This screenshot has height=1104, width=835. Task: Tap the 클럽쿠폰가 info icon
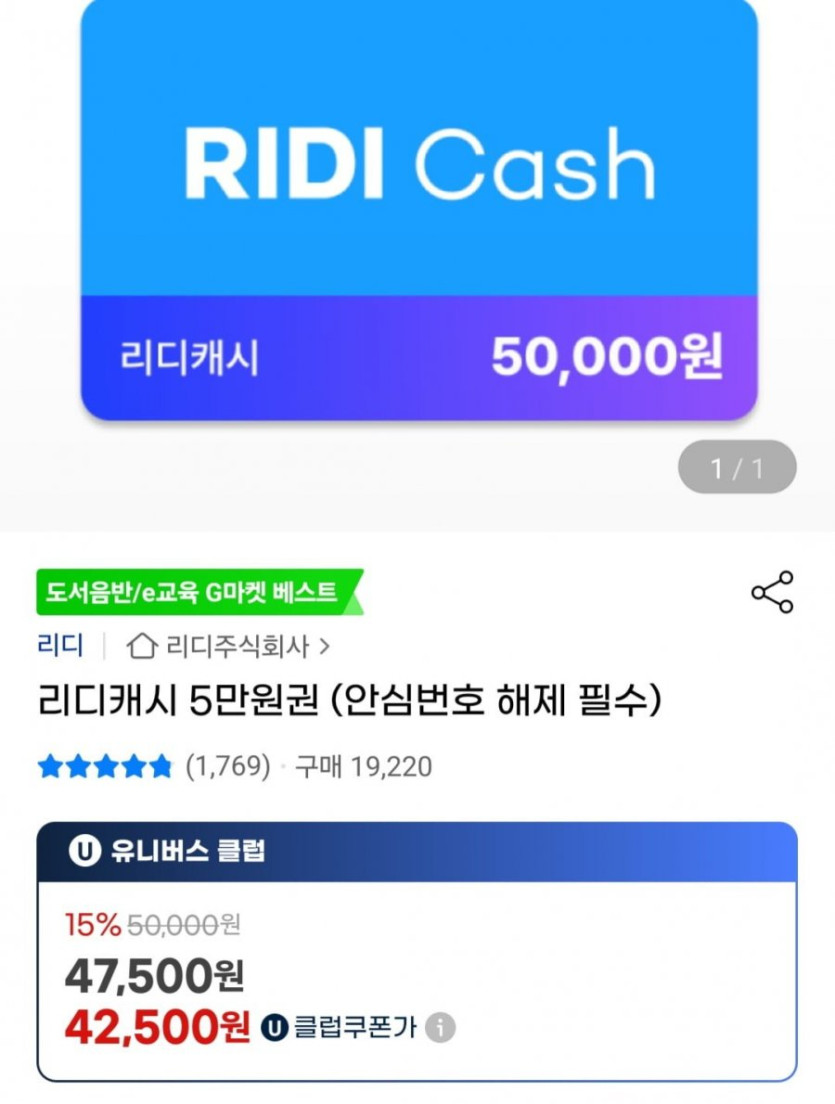click(440, 1027)
